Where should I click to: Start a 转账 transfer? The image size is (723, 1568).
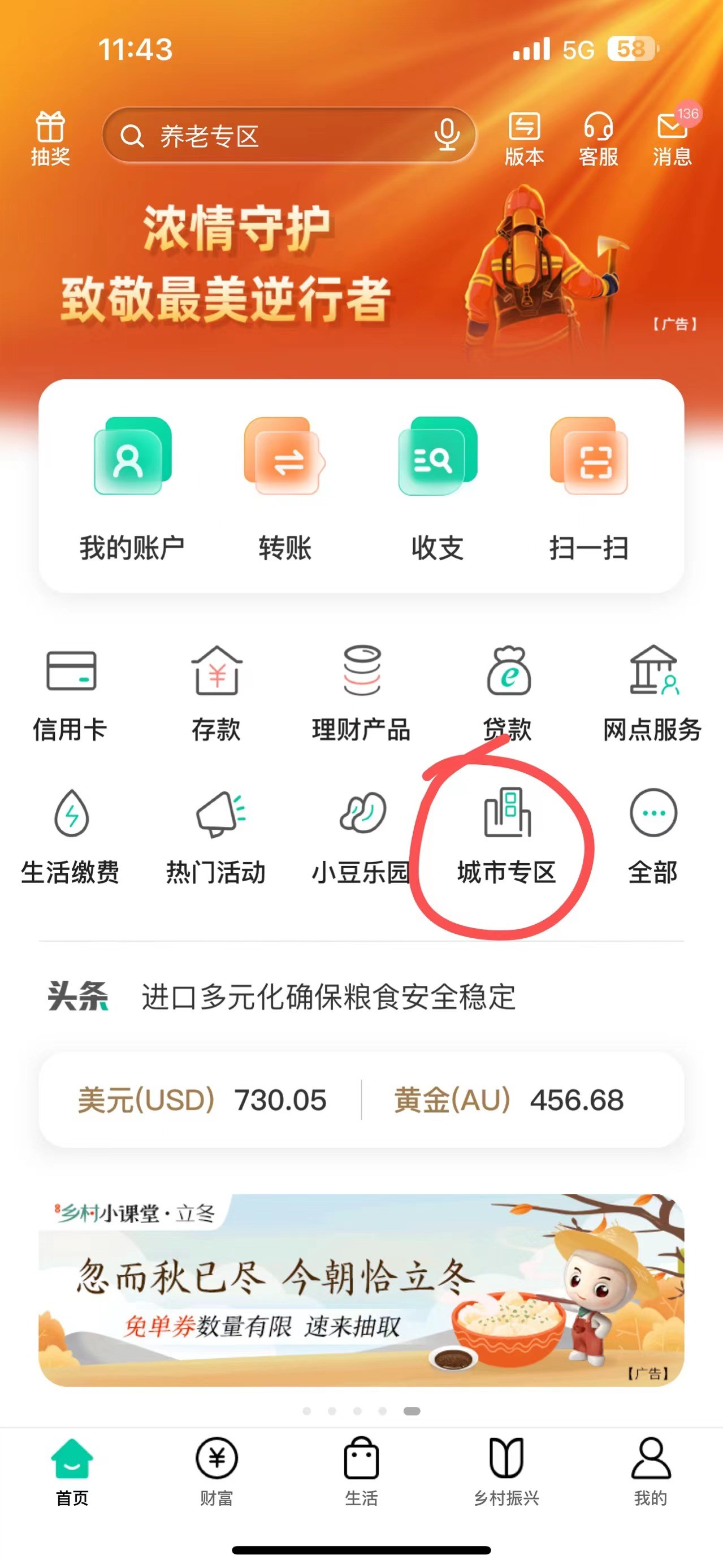tap(284, 487)
